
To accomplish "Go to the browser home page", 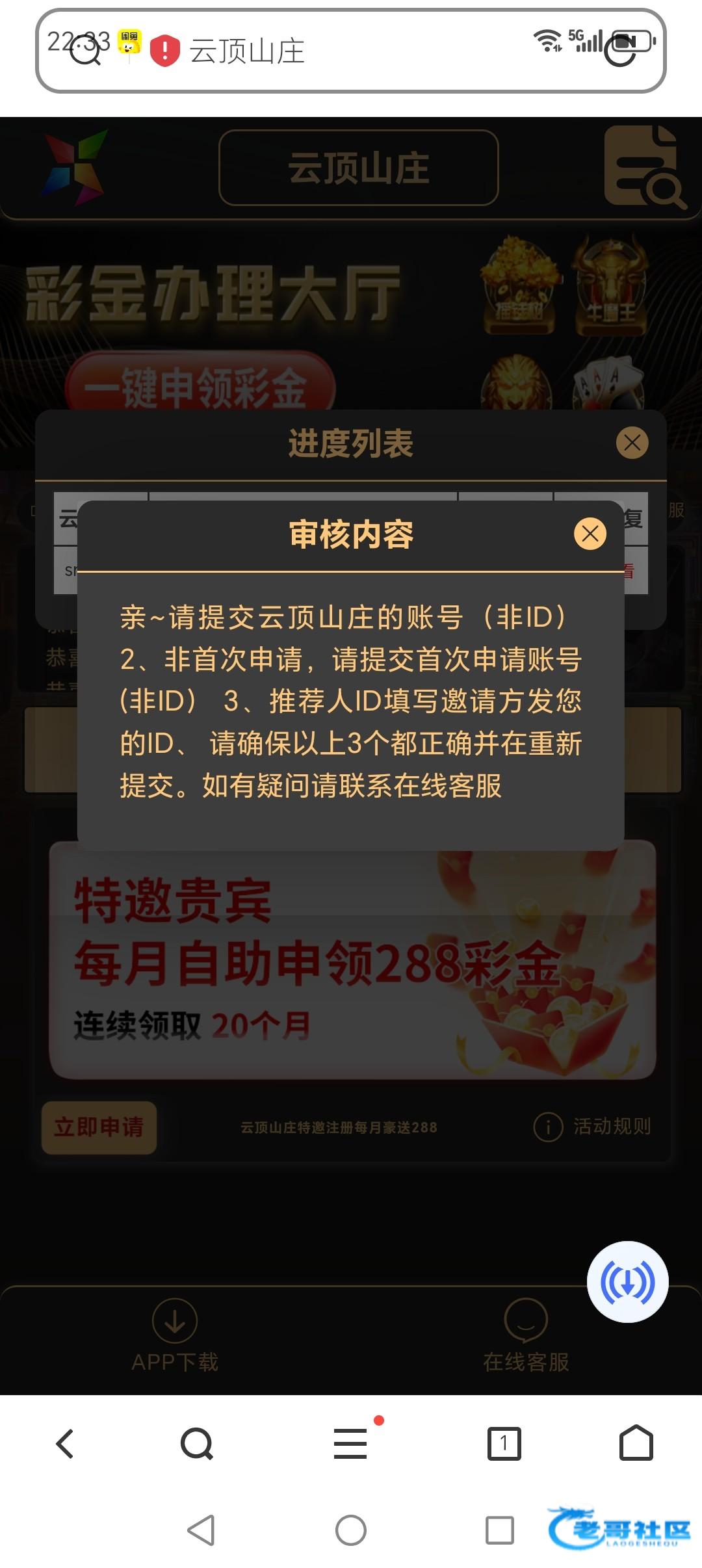I will 636,1444.
